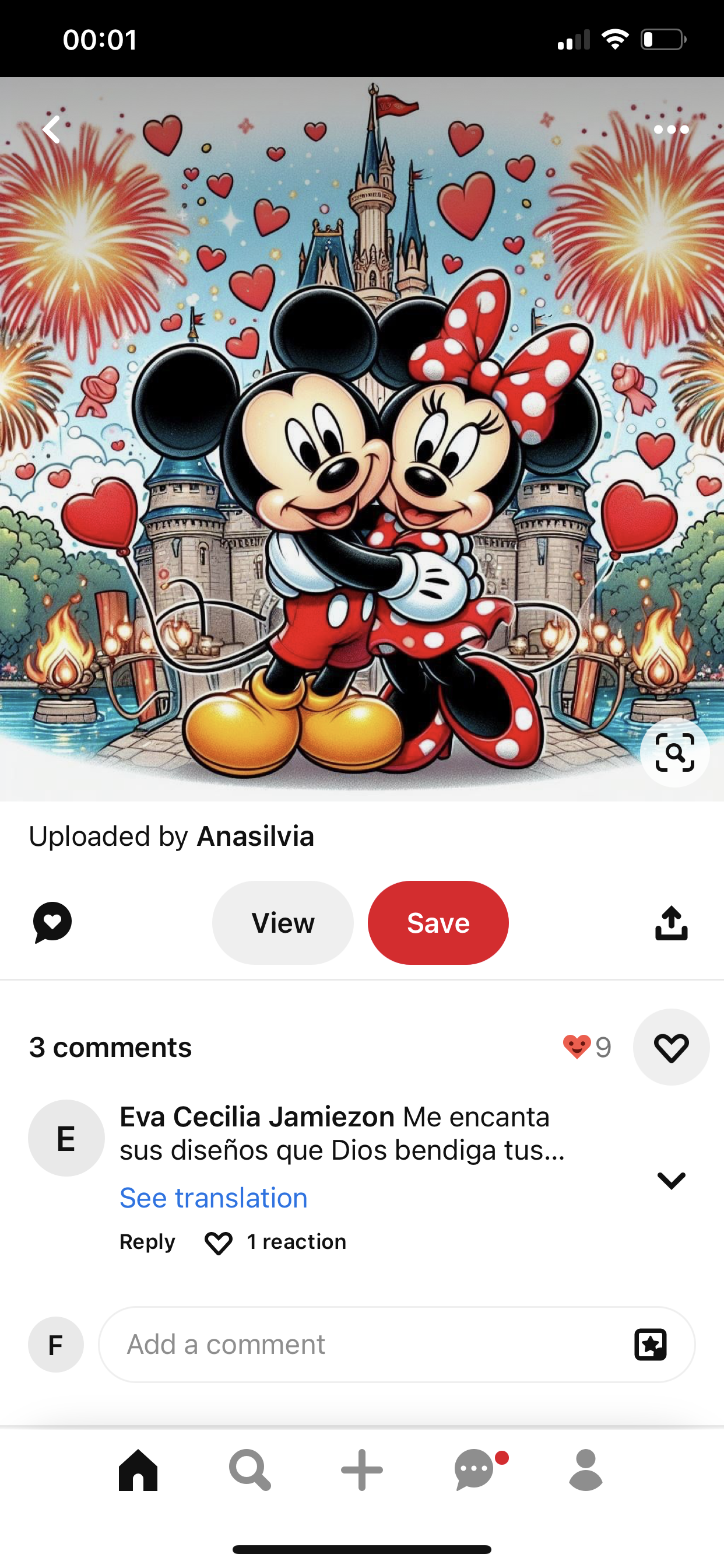Tap the Add a comment field

pos(365,1345)
